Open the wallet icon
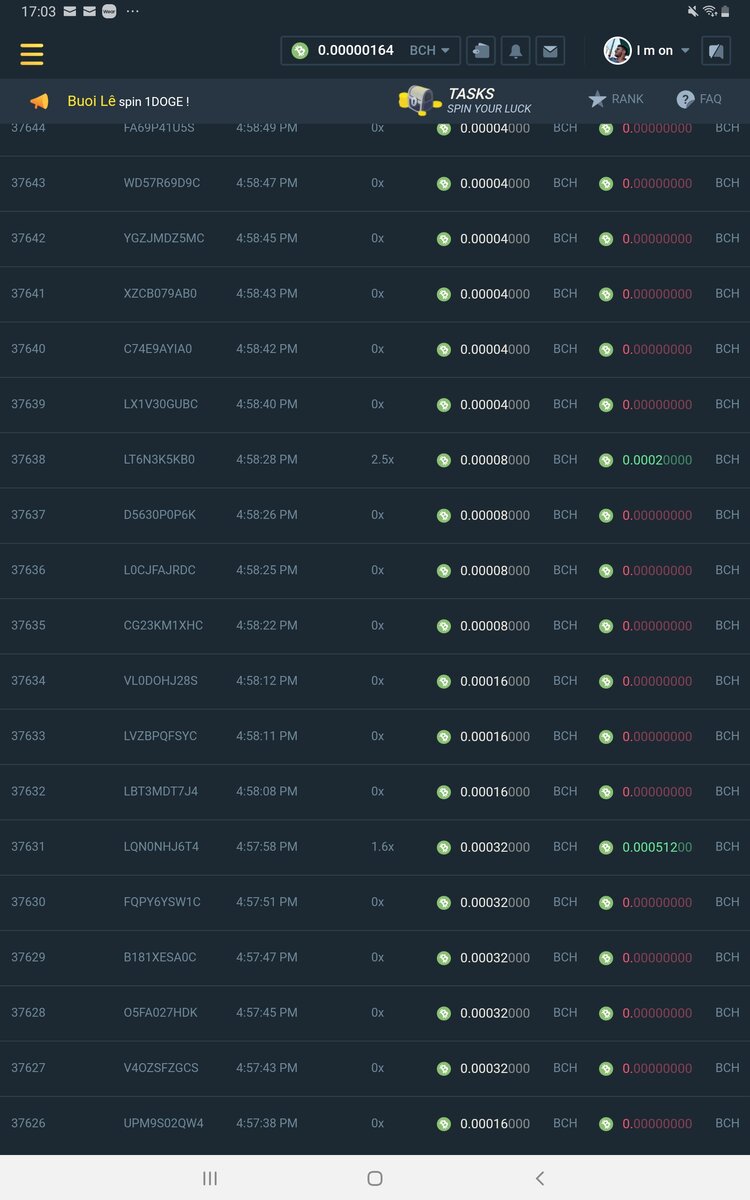Screen dimensions: 750x1200 (x=481, y=50)
